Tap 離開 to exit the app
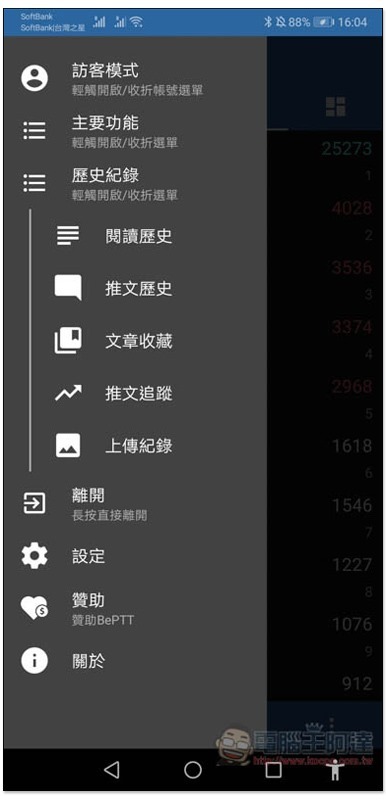Viewport: 386px width, 800px height. tap(135, 504)
